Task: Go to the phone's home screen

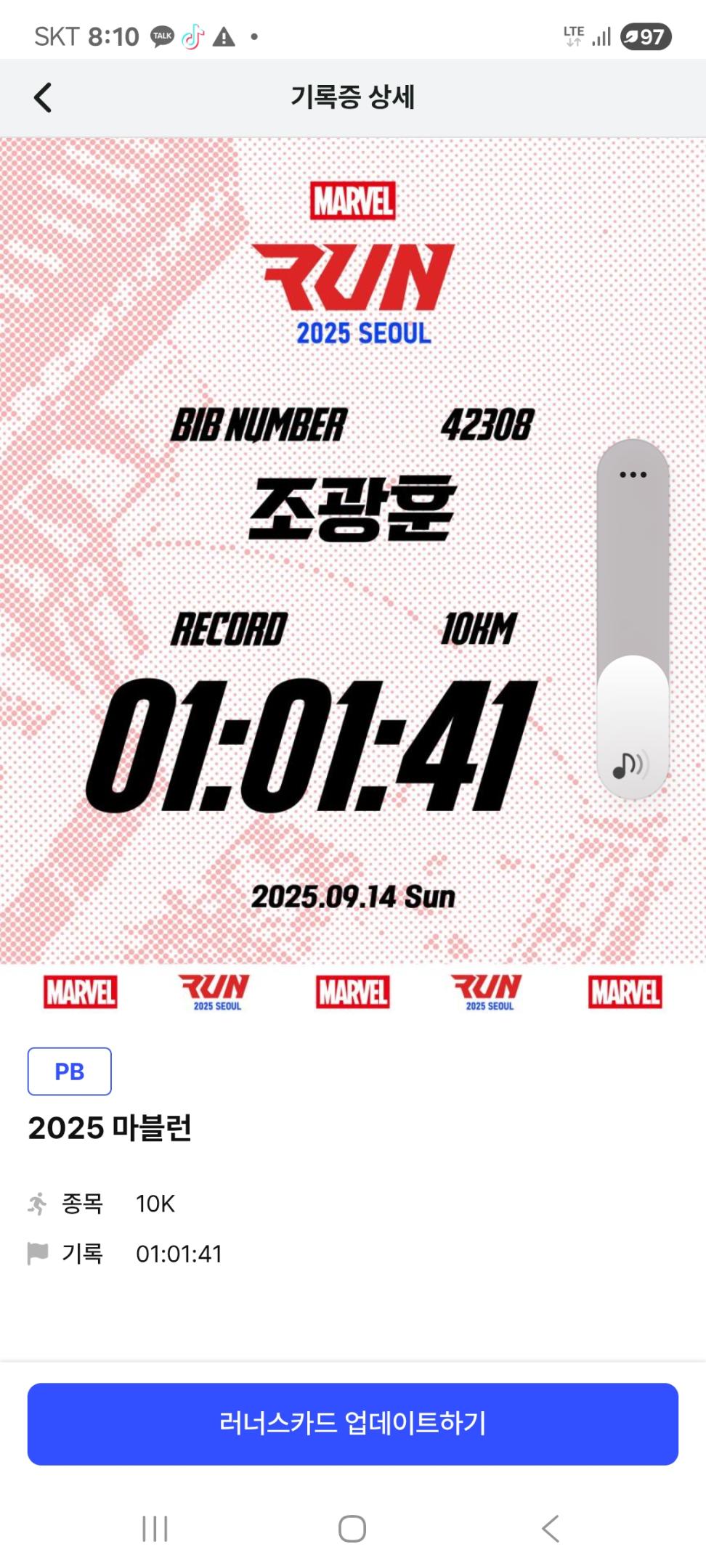Action: point(352,1528)
